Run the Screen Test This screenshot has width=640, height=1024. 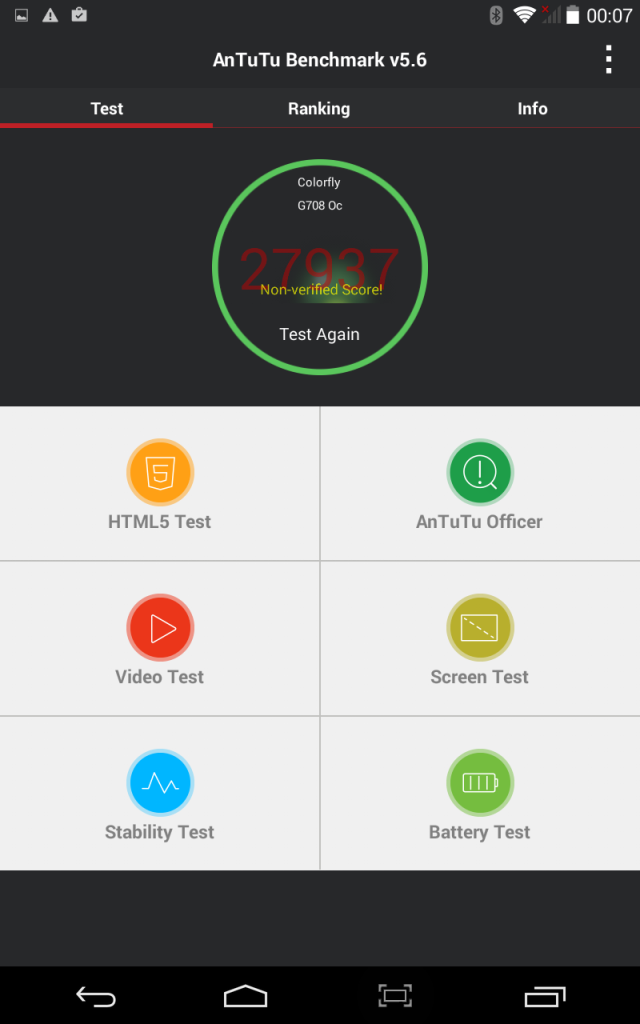480,639
